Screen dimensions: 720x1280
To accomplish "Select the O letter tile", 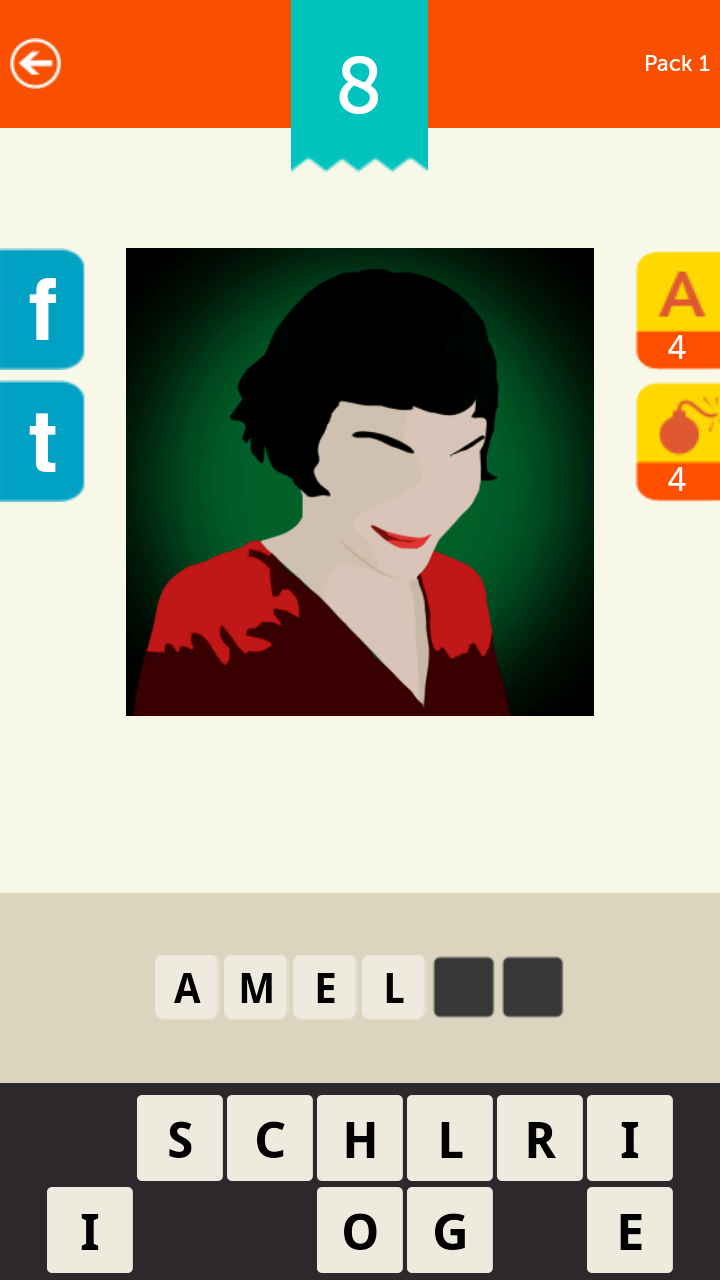I will pos(360,1230).
